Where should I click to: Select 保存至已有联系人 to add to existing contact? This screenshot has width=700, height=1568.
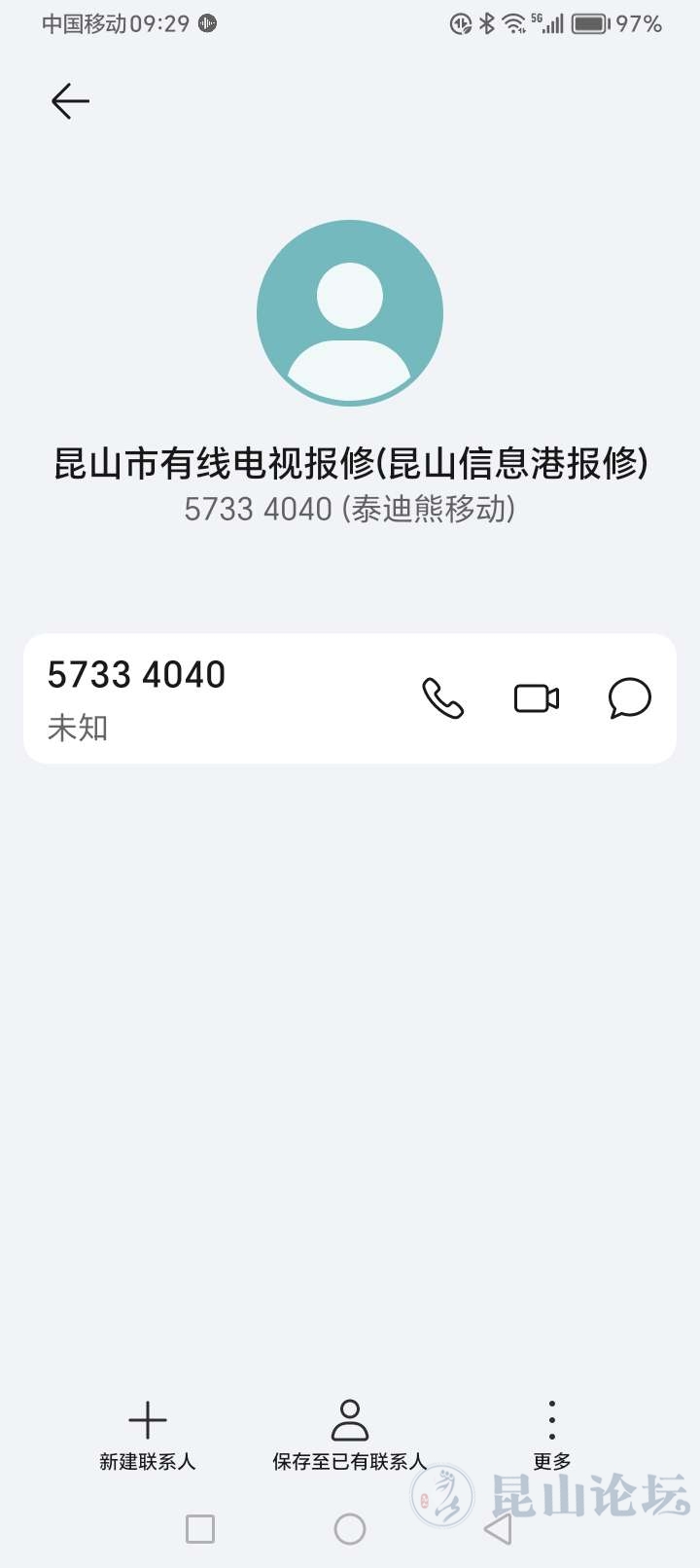(x=349, y=1434)
